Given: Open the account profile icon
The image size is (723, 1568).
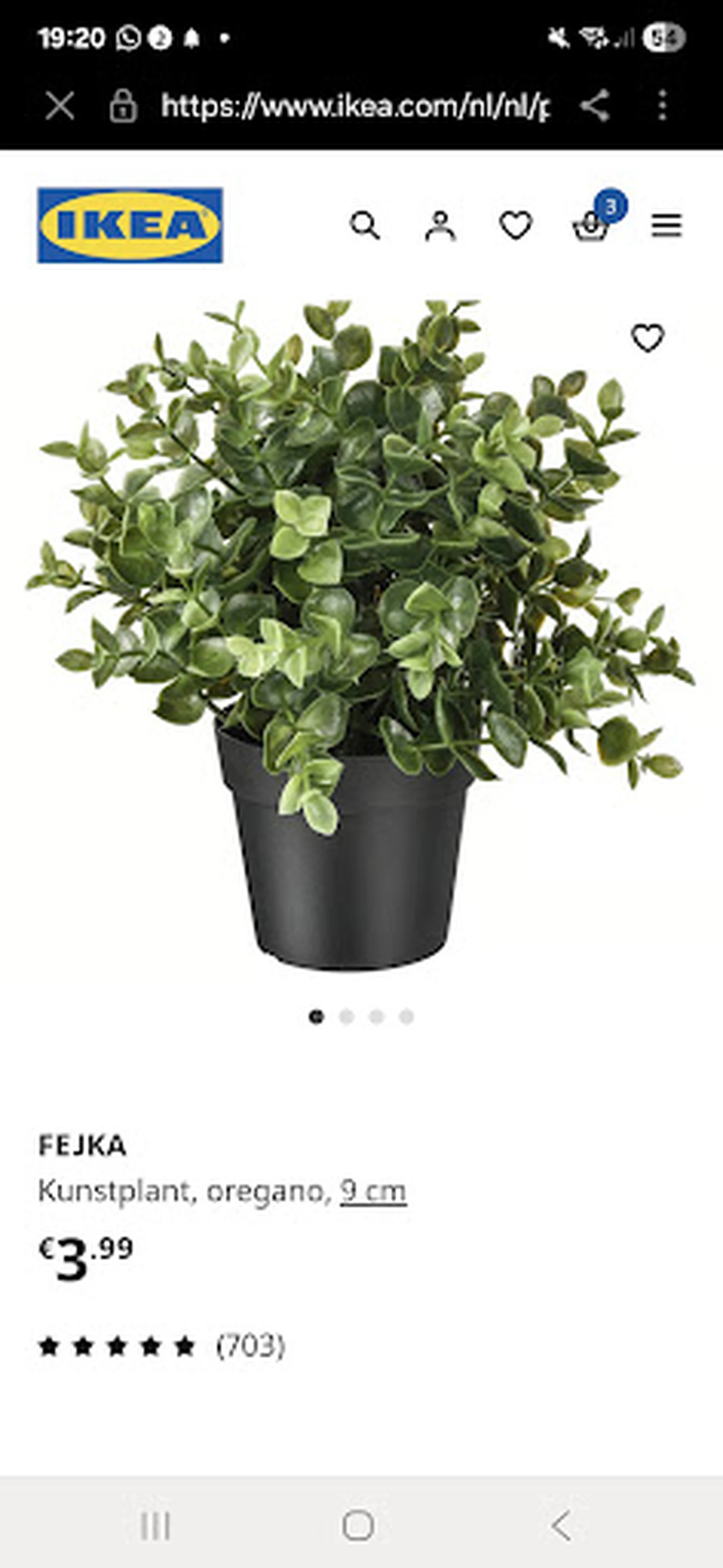Looking at the screenshot, I should [x=440, y=226].
